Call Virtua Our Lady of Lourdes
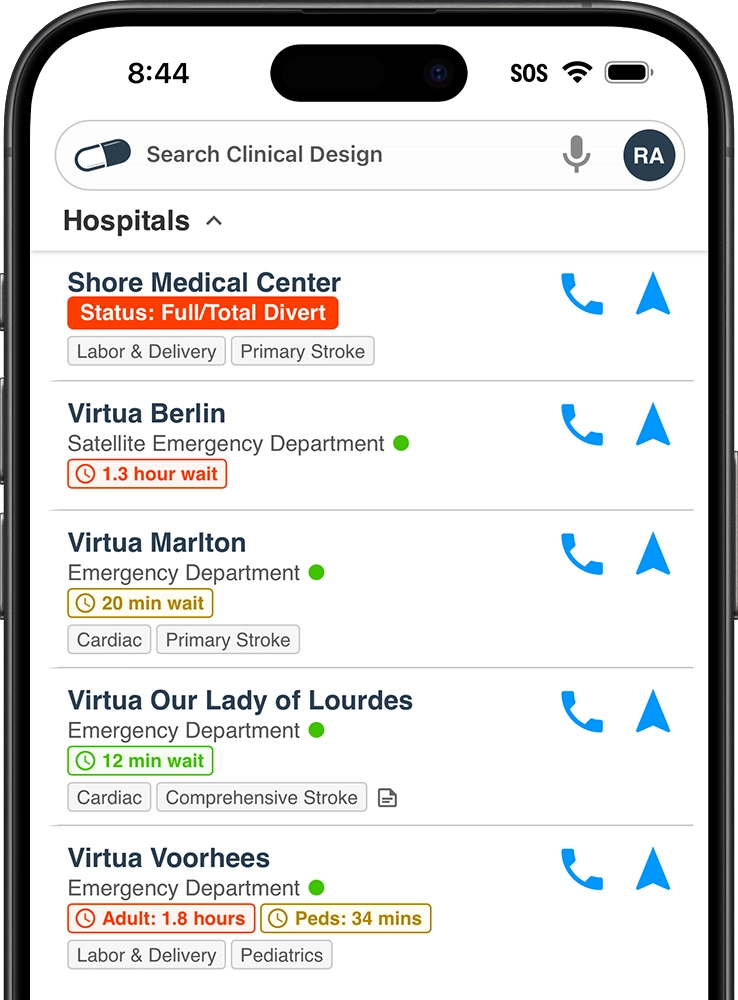Screen dimensions: 738x1000 click(582, 712)
